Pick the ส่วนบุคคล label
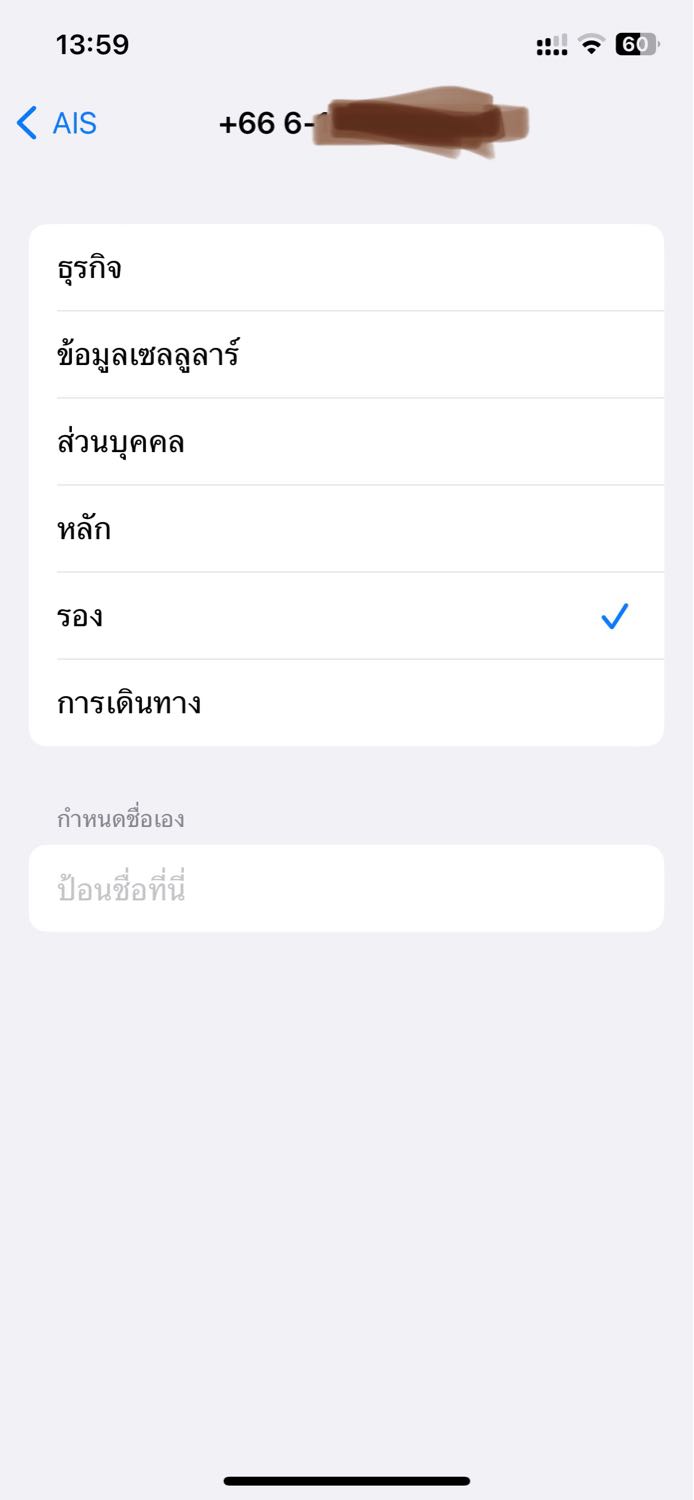694x1500 pixels. click(346, 442)
